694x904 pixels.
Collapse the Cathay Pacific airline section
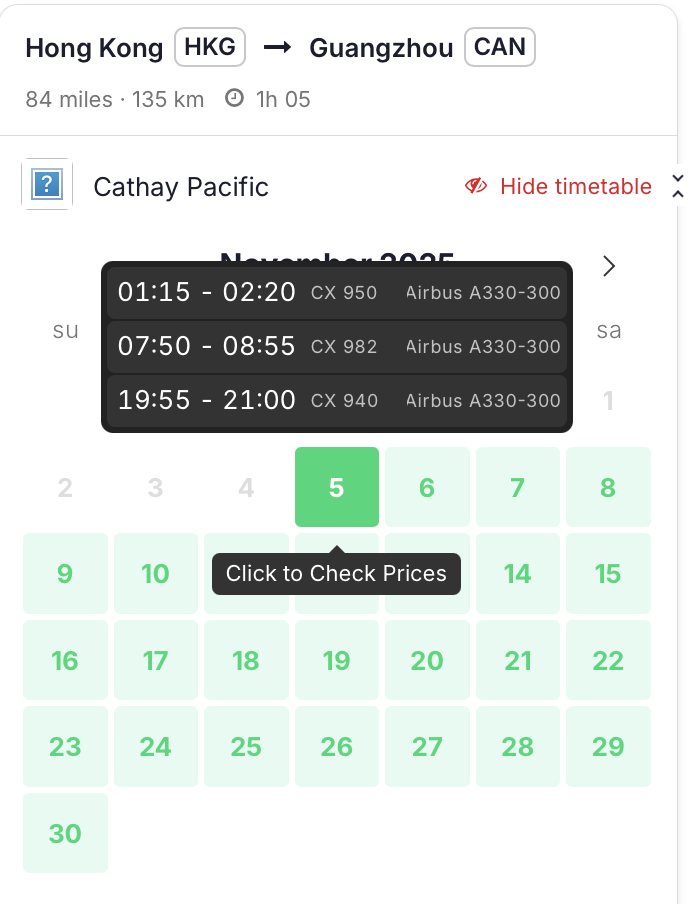tap(678, 185)
